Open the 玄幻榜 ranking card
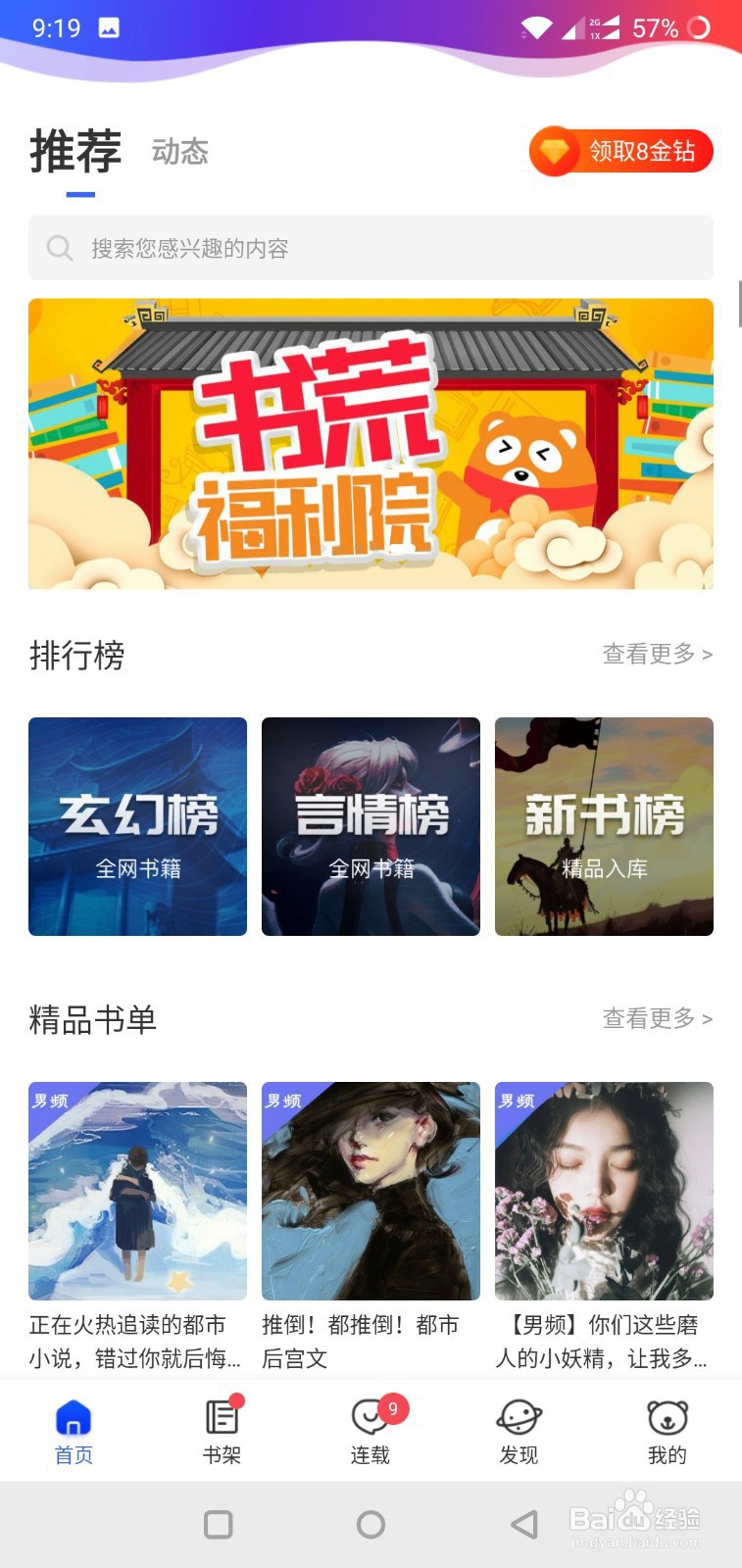 point(137,826)
